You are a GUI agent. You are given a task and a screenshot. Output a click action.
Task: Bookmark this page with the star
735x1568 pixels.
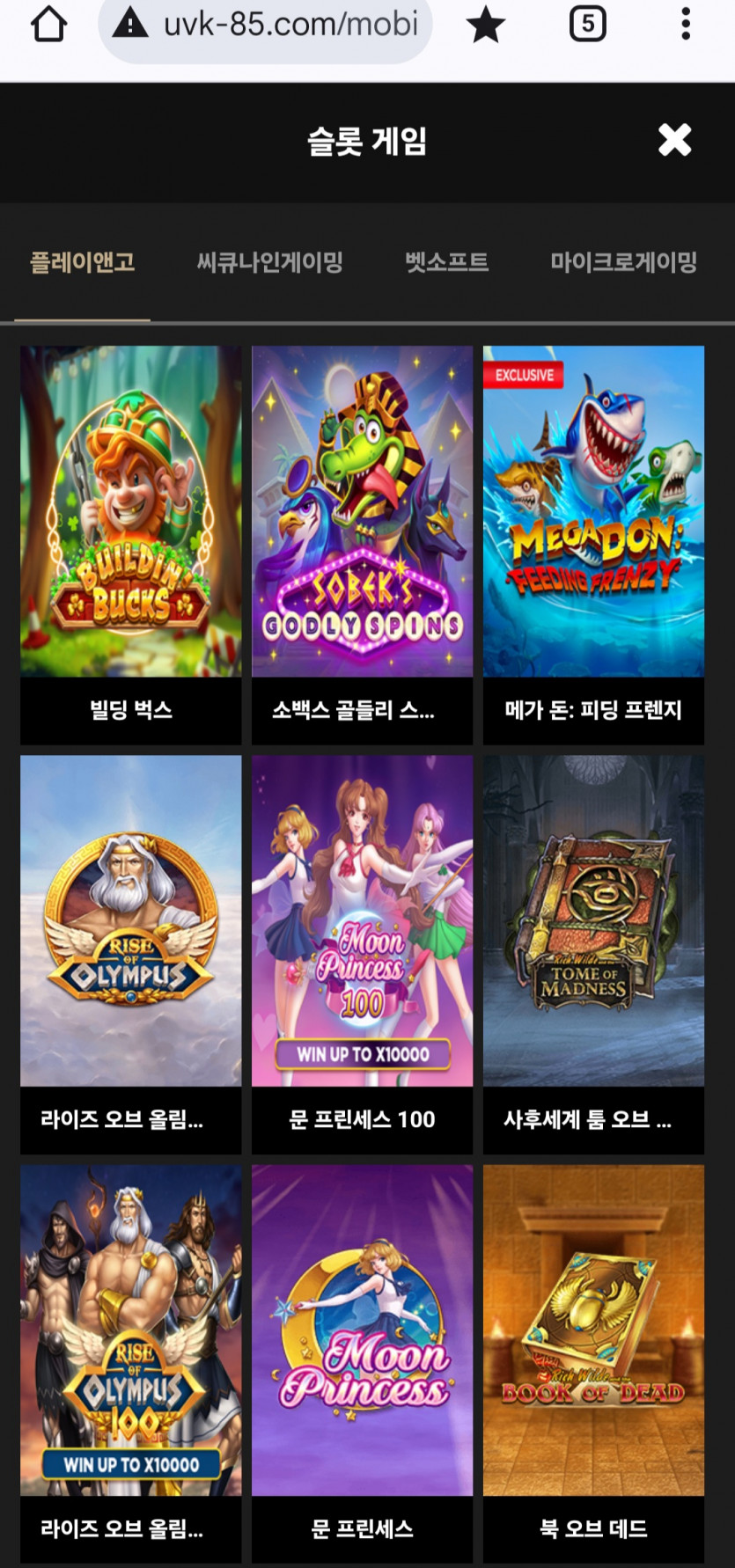(x=485, y=25)
